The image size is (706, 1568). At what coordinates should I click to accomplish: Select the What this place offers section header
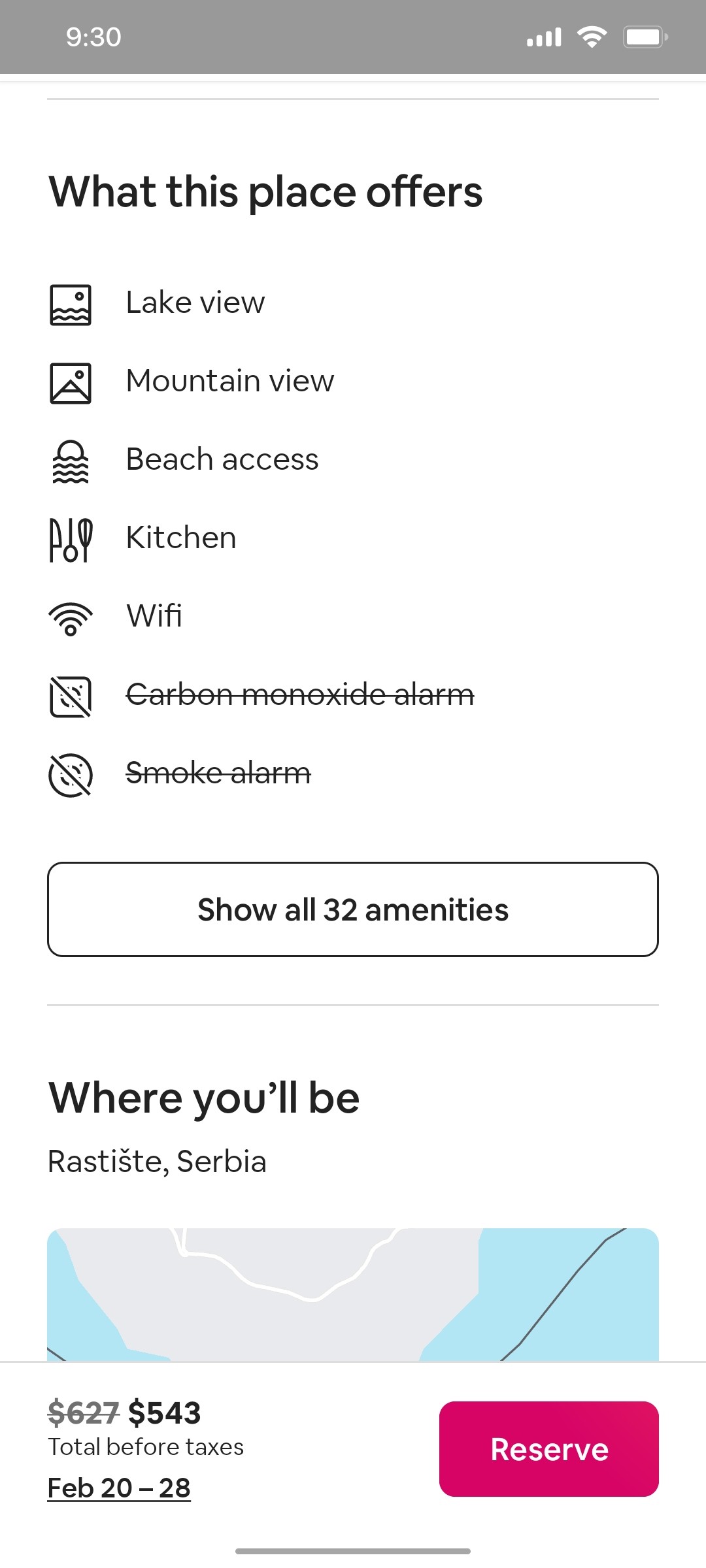pyautogui.click(x=264, y=191)
